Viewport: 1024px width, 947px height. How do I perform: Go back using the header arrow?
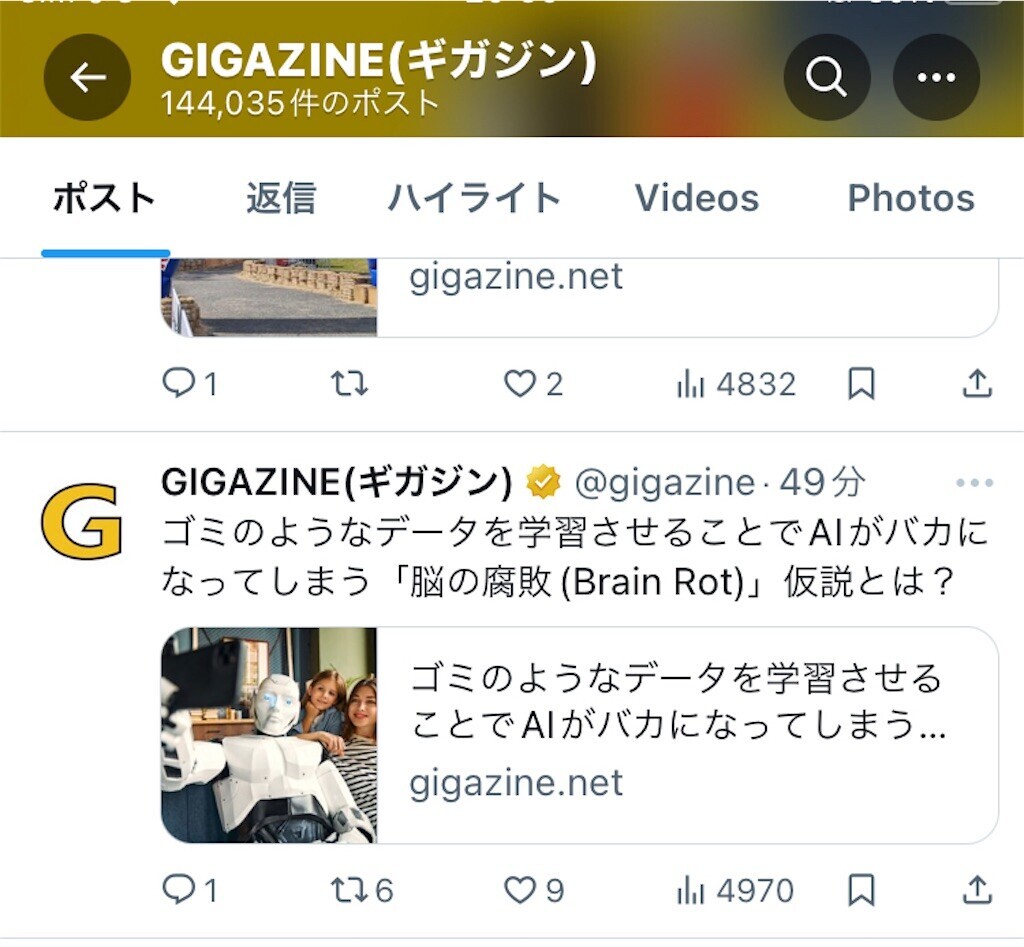tap(87, 77)
